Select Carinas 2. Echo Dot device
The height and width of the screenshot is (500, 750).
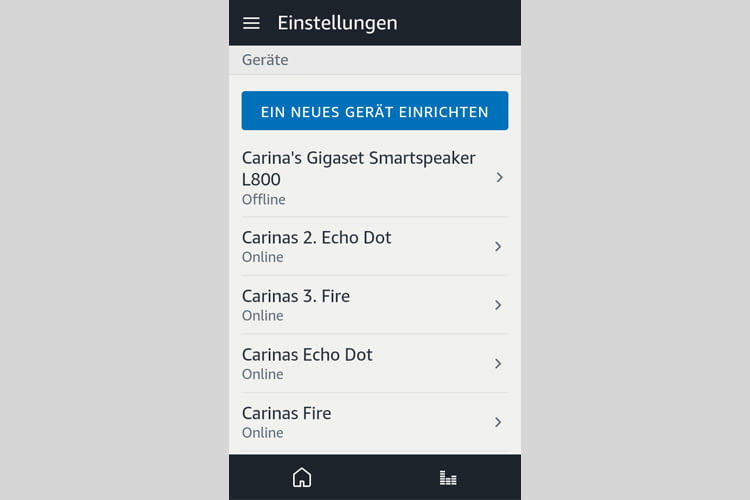pyautogui.click(x=374, y=246)
